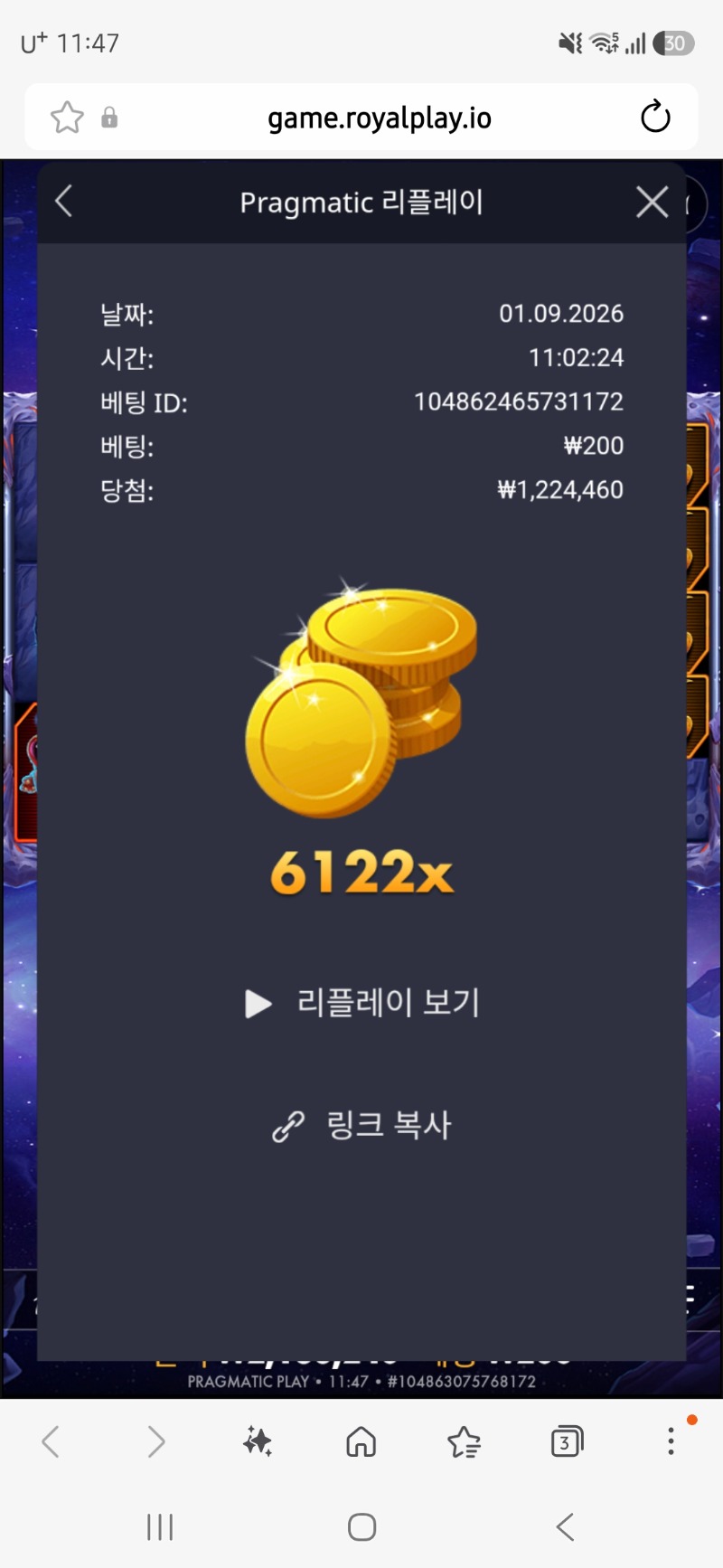Open the browser home page
Image resolution: width=723 pixels, height=1568 pixels.
pyautogui.click(x=361, y=1441)
